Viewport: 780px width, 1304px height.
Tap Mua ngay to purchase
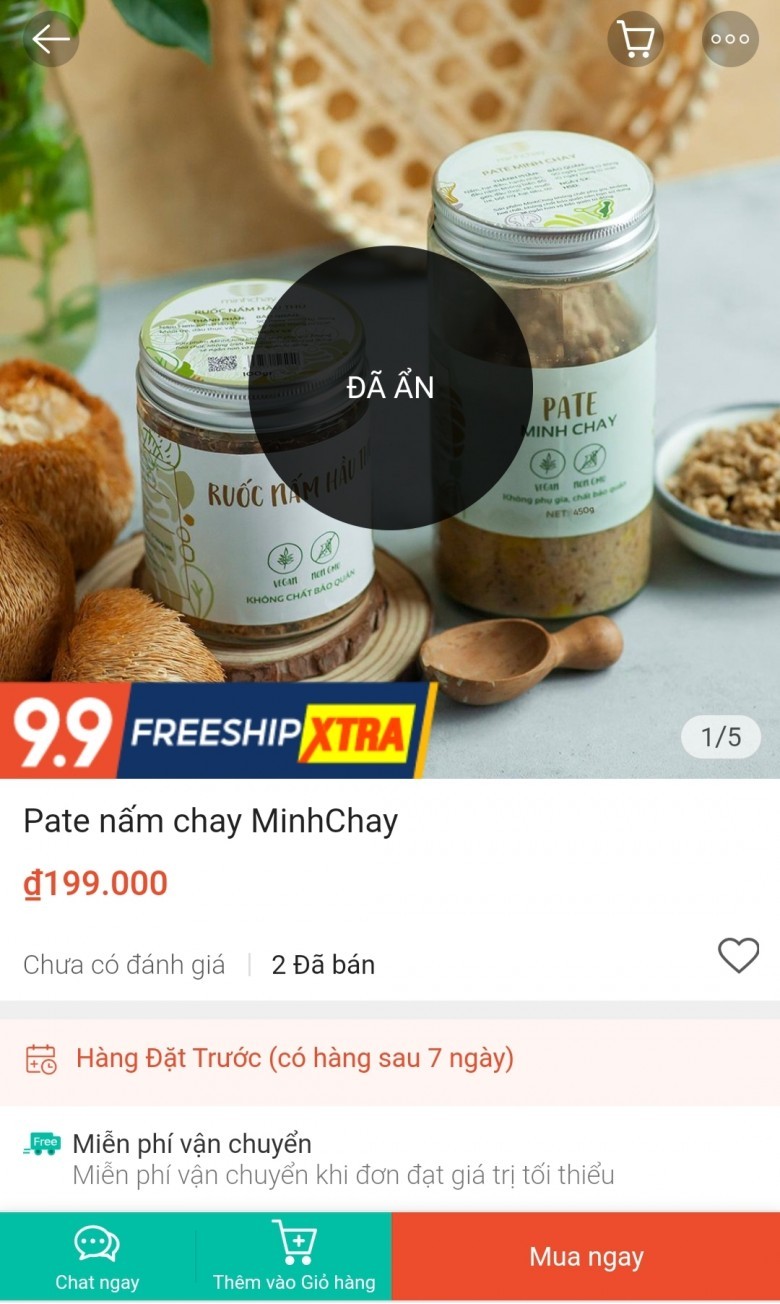coord(586,1257)
